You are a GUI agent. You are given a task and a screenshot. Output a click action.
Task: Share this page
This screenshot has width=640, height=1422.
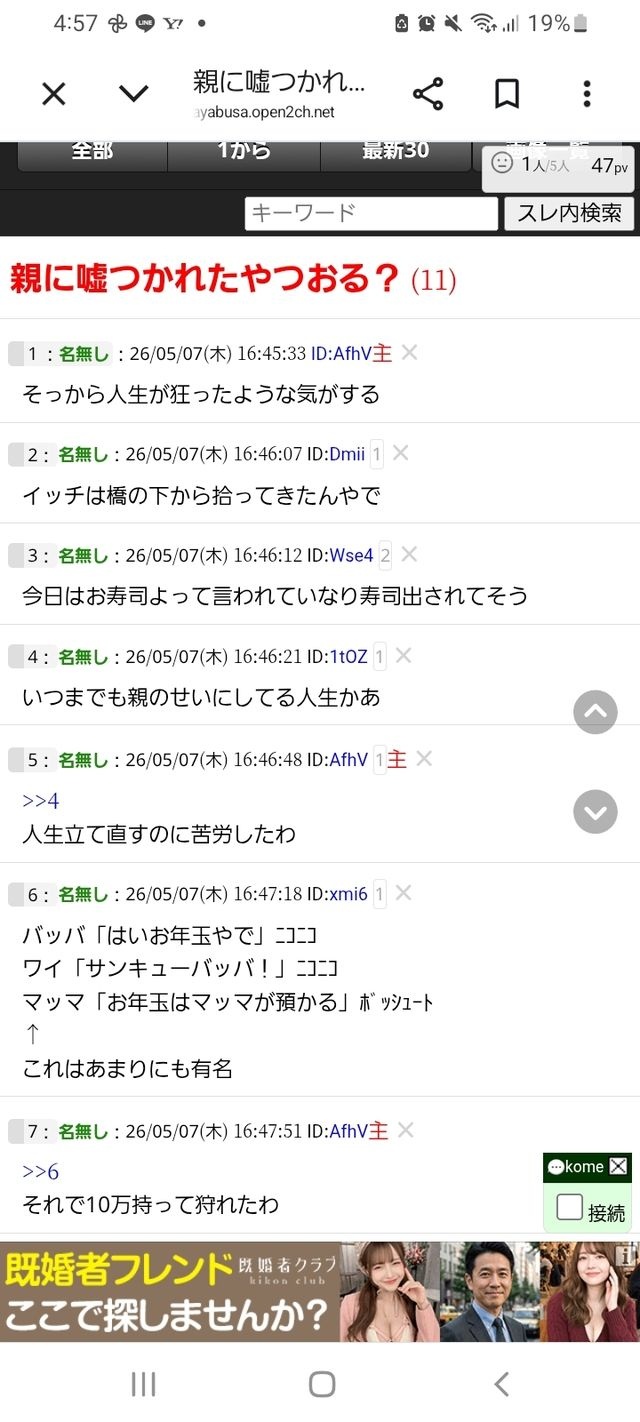428,94
